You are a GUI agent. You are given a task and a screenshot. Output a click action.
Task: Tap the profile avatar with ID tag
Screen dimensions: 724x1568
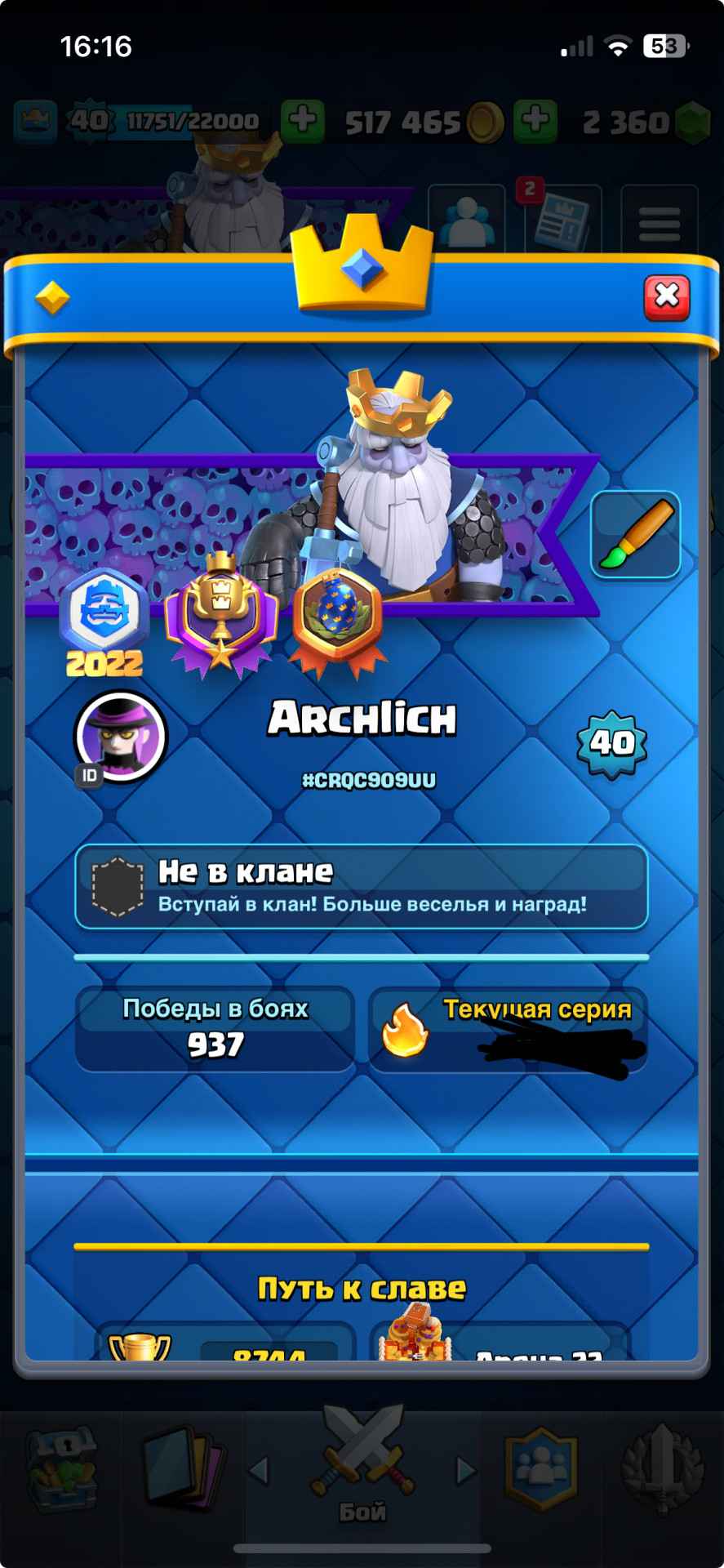[x=121, y=736]
